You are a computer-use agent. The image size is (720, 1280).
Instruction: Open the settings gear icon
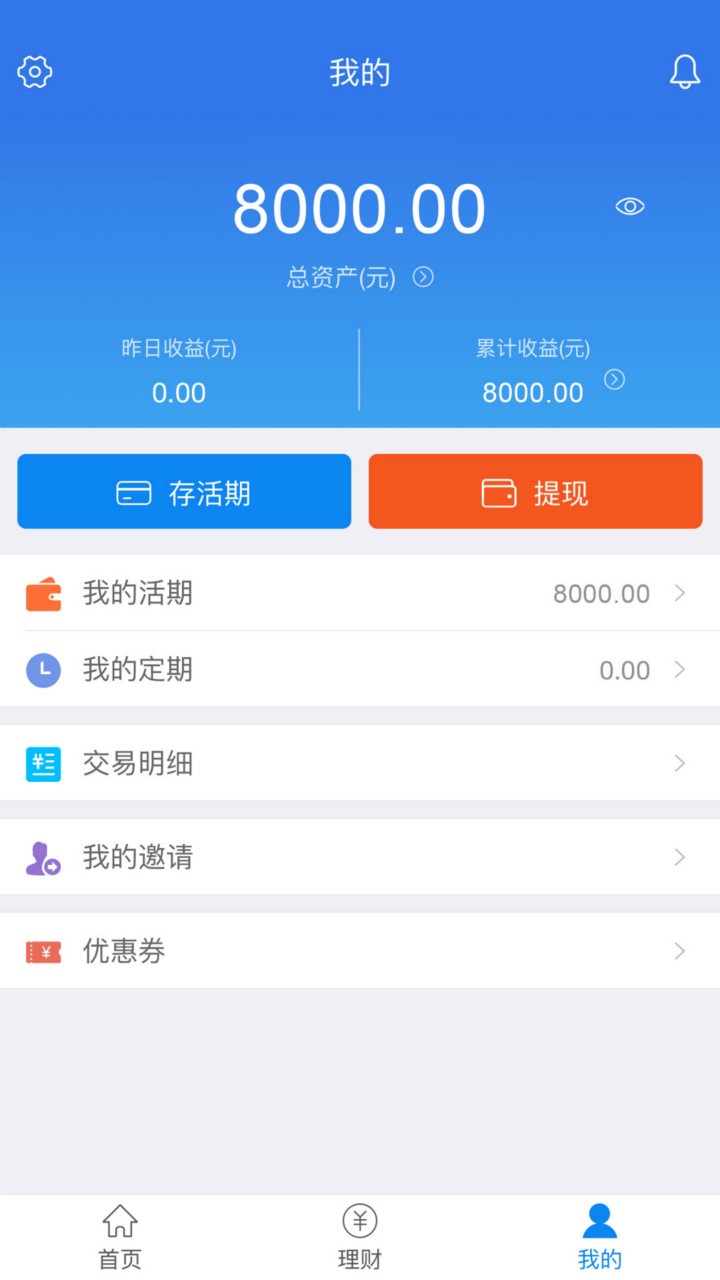tap(35, 72)
